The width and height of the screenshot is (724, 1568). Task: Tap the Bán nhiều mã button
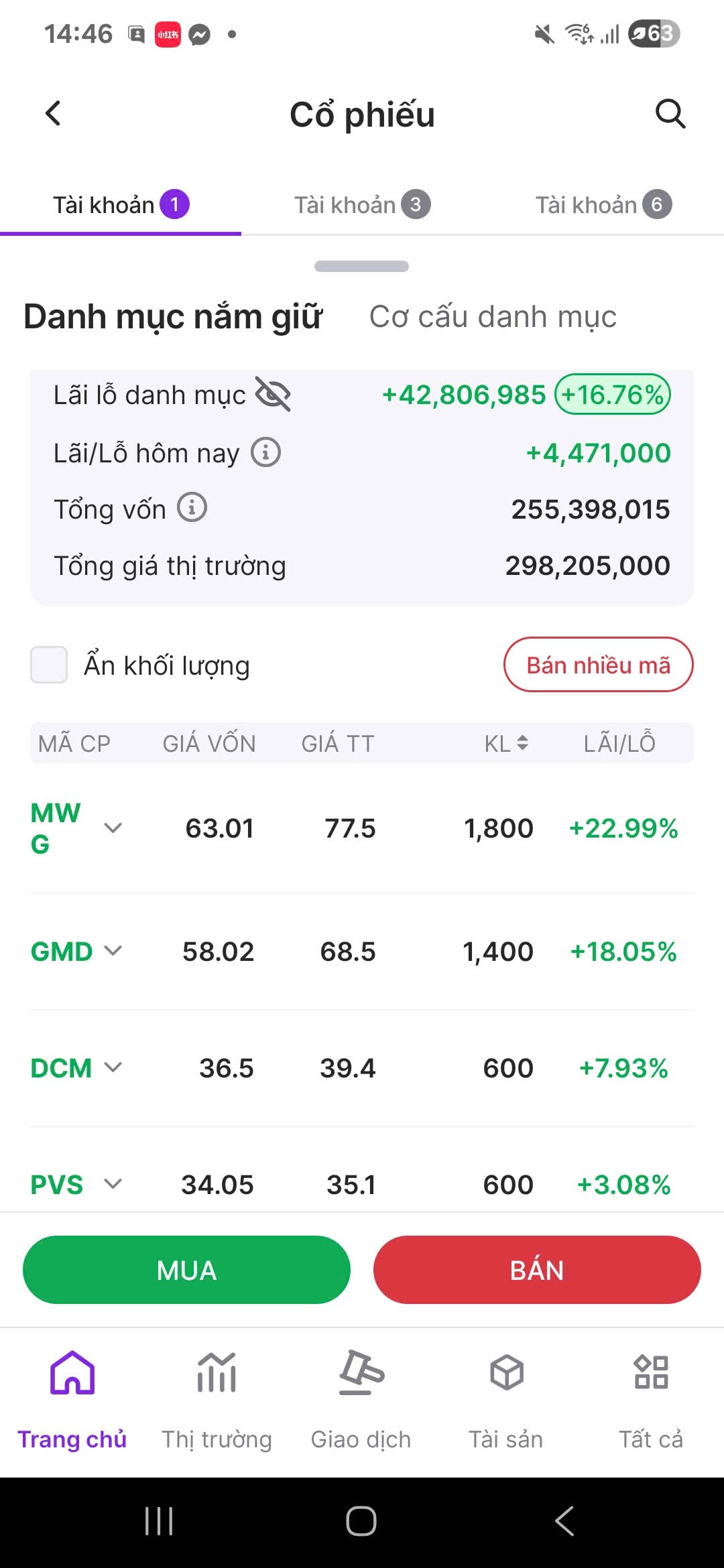tap(598, 665)
